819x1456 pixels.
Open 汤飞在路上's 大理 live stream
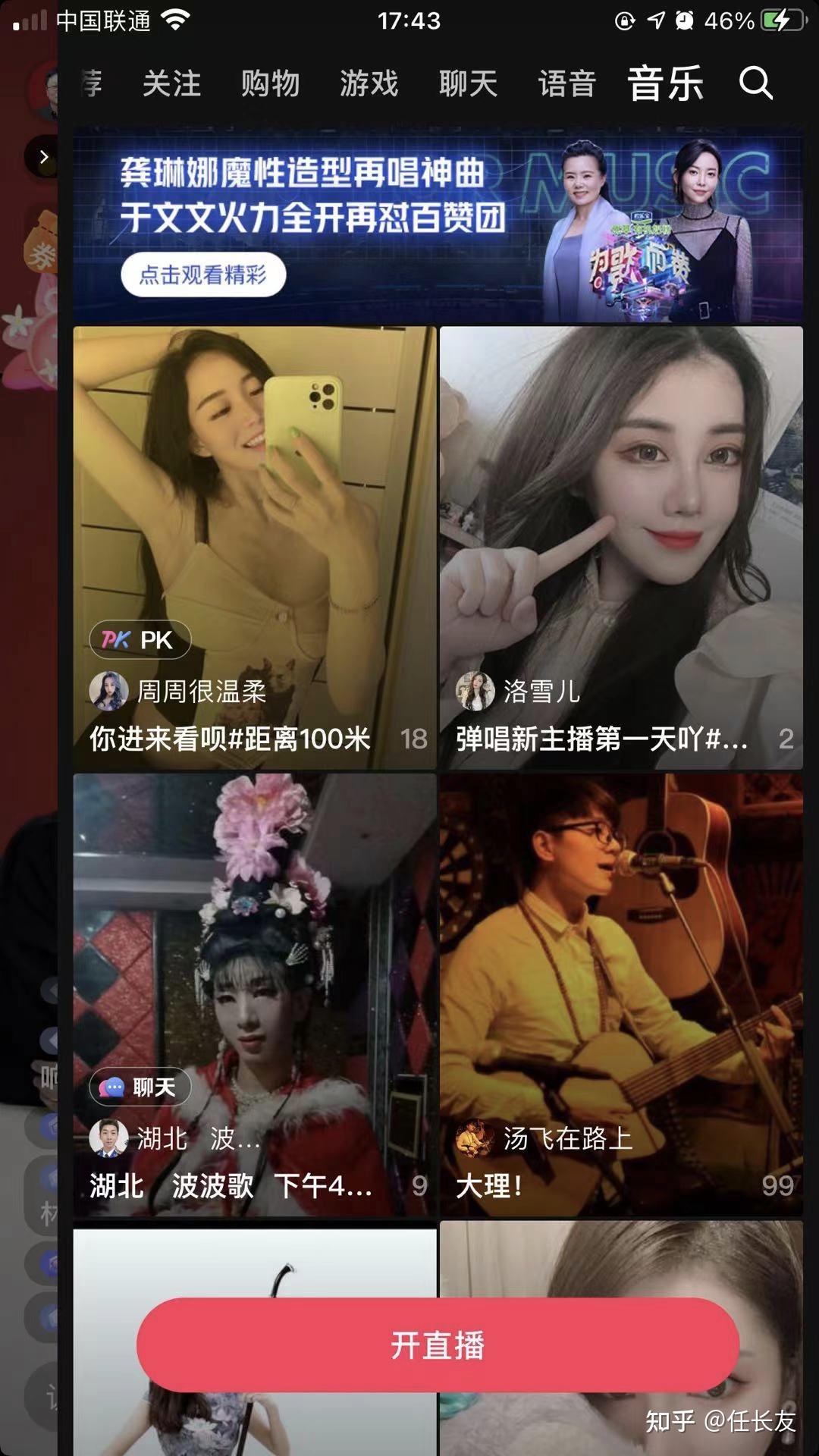click(x=620, y=978)
